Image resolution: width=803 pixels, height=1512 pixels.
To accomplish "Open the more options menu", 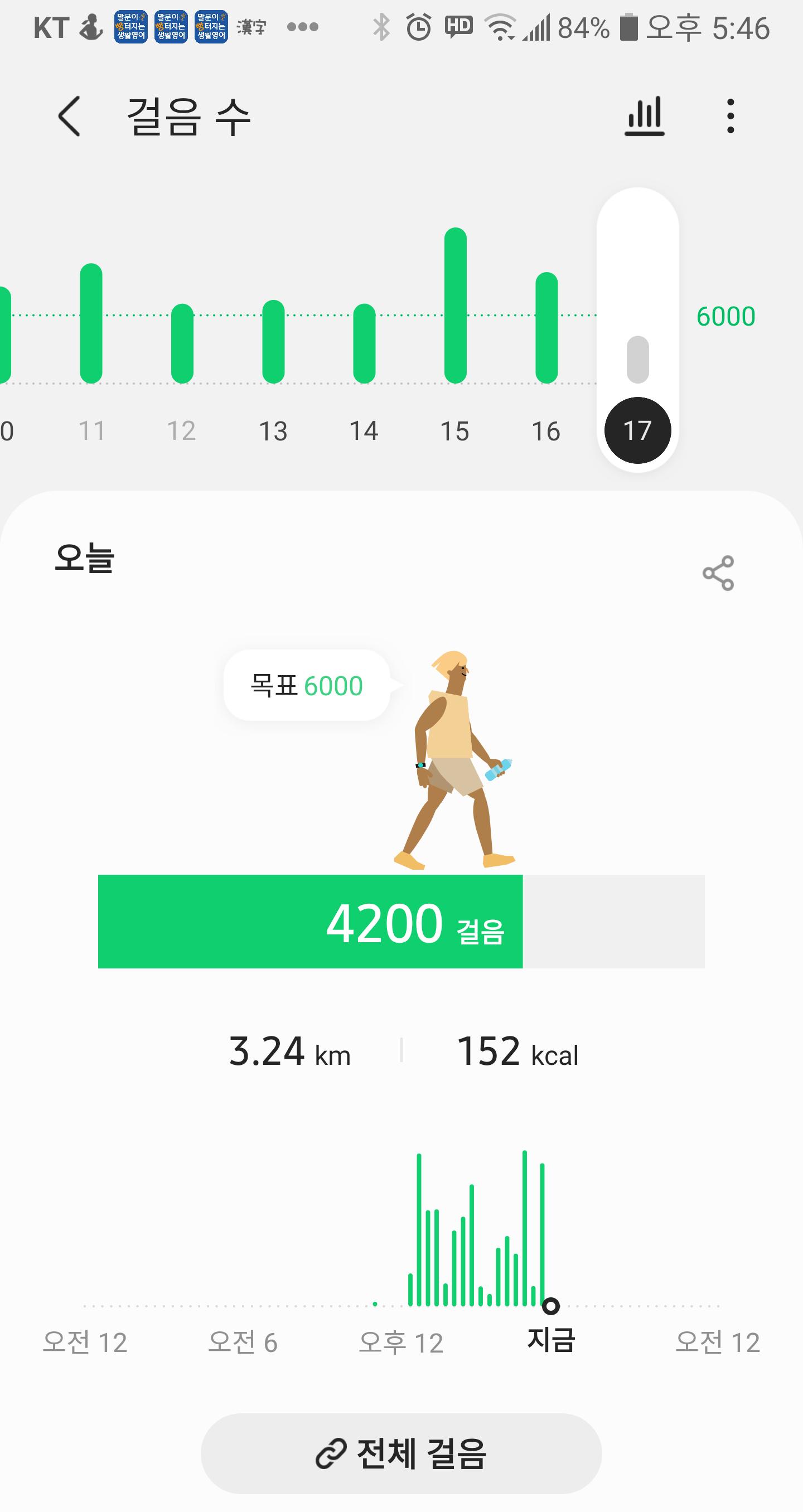I will [x=730, y=116].
